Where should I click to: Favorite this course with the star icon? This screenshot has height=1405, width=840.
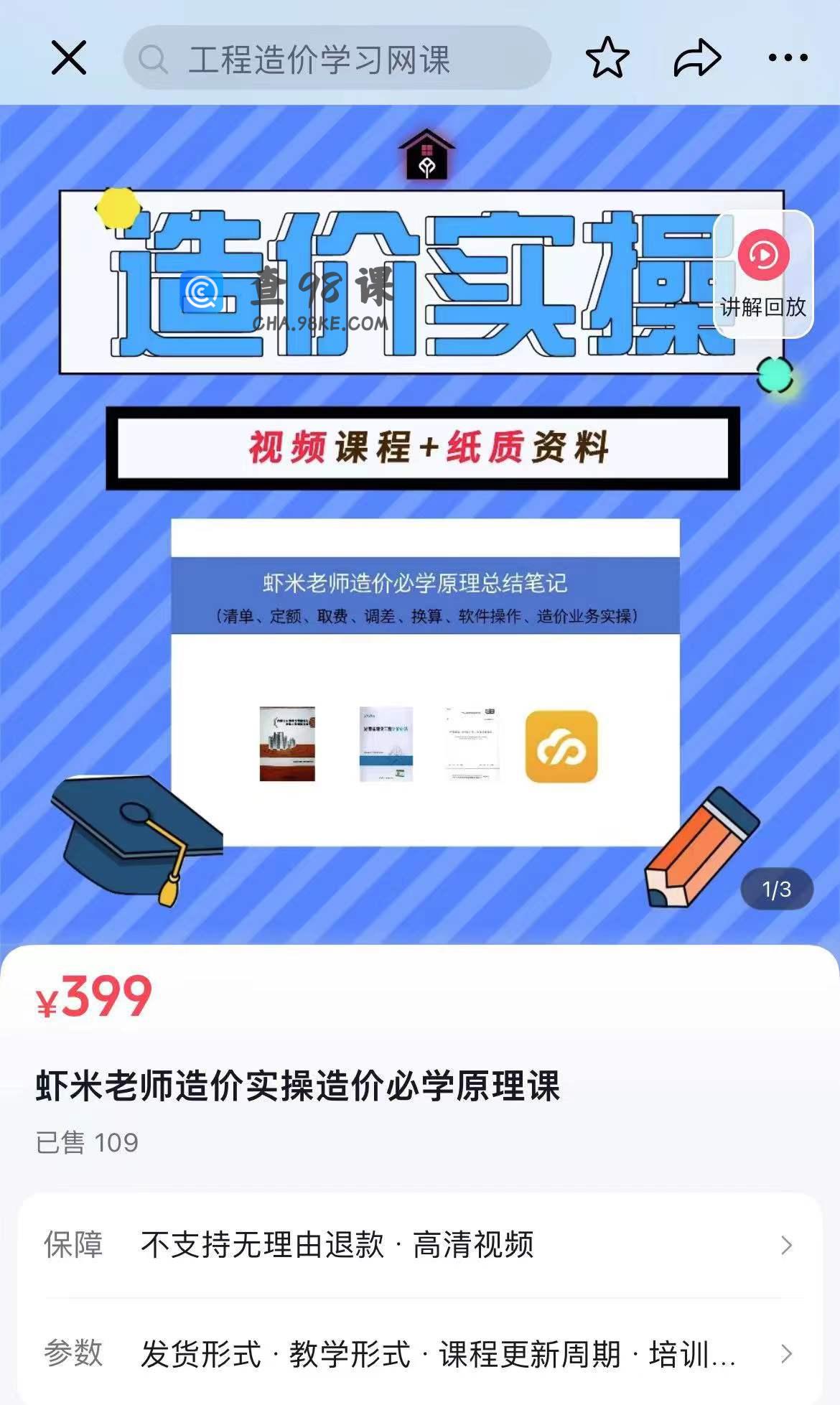point(607,57)
